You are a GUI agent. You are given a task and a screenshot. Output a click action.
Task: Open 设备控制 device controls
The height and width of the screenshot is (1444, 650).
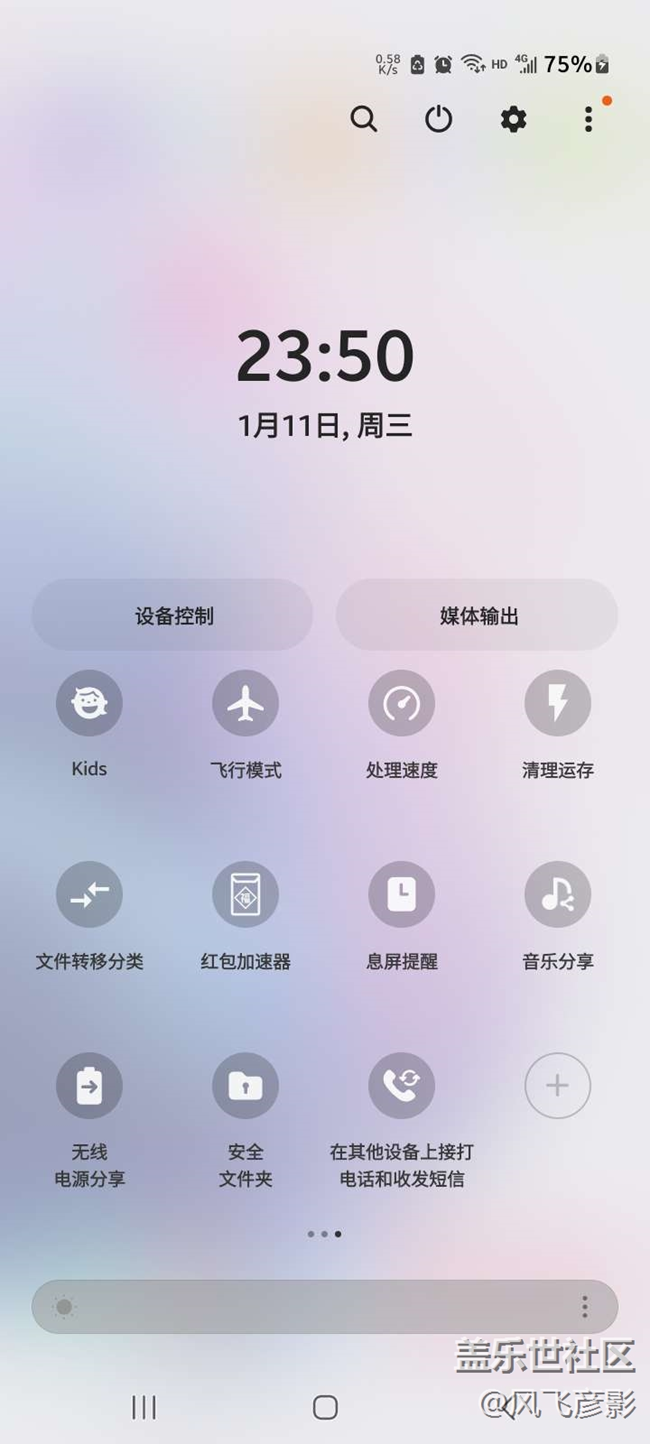(x=173, y=616)
